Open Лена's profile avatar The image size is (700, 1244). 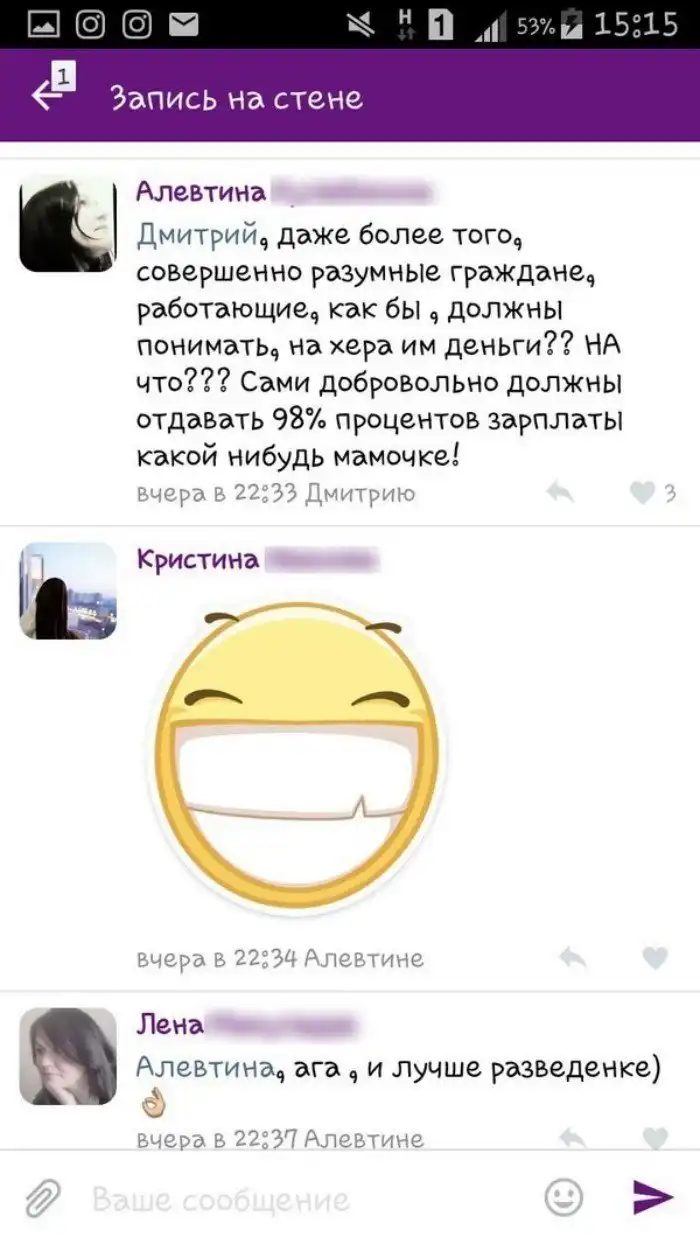[x=68, y=1055]
